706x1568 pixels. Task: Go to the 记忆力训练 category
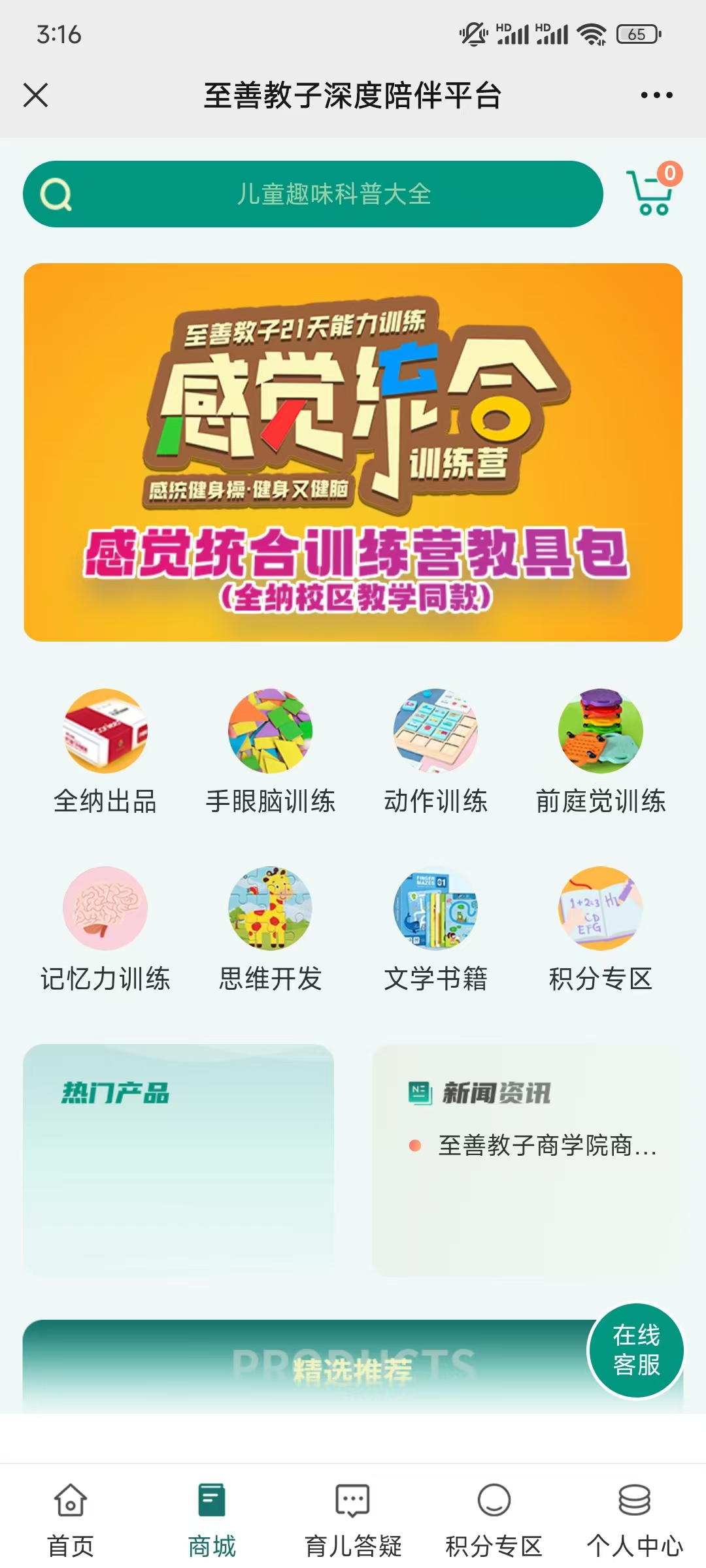coord(105,929)
